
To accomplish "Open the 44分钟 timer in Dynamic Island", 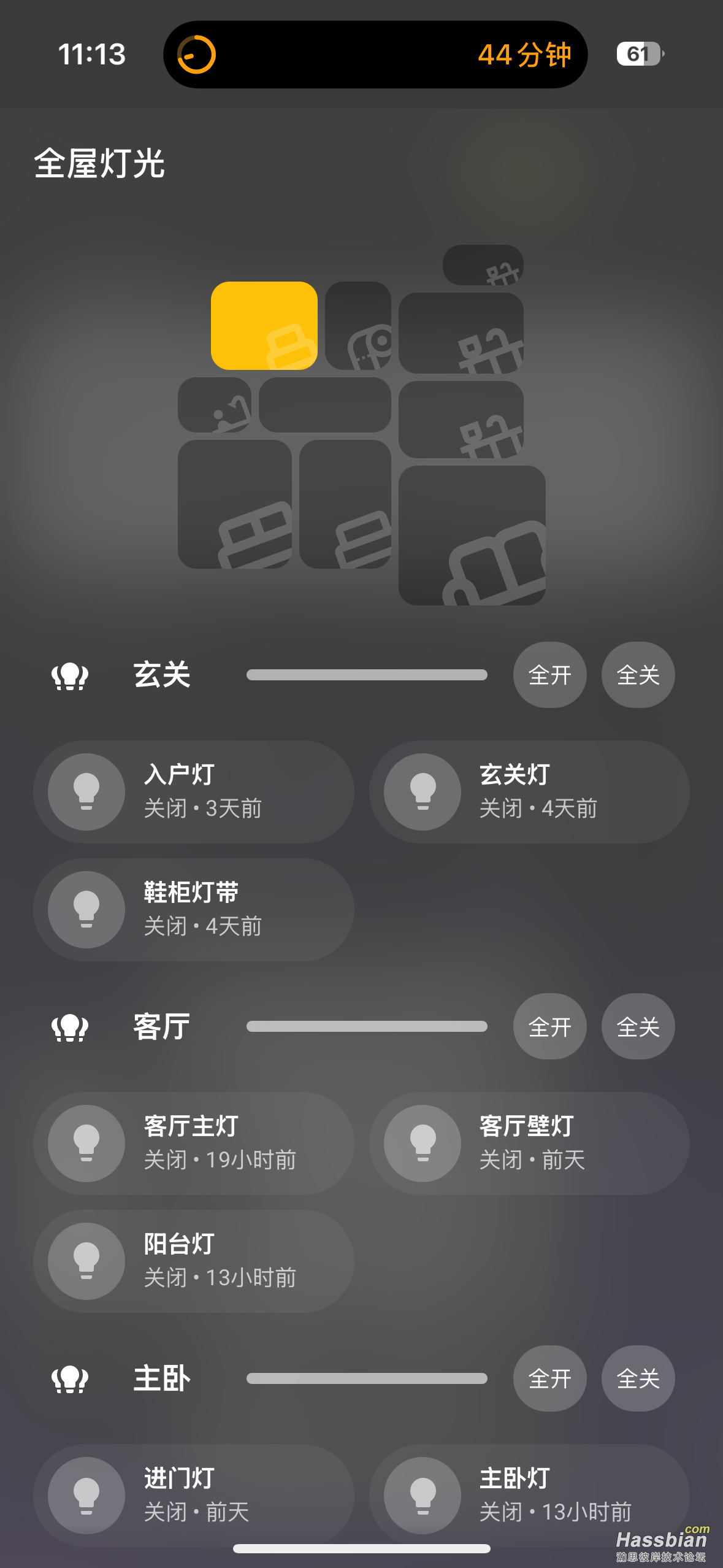I will 375,55.
